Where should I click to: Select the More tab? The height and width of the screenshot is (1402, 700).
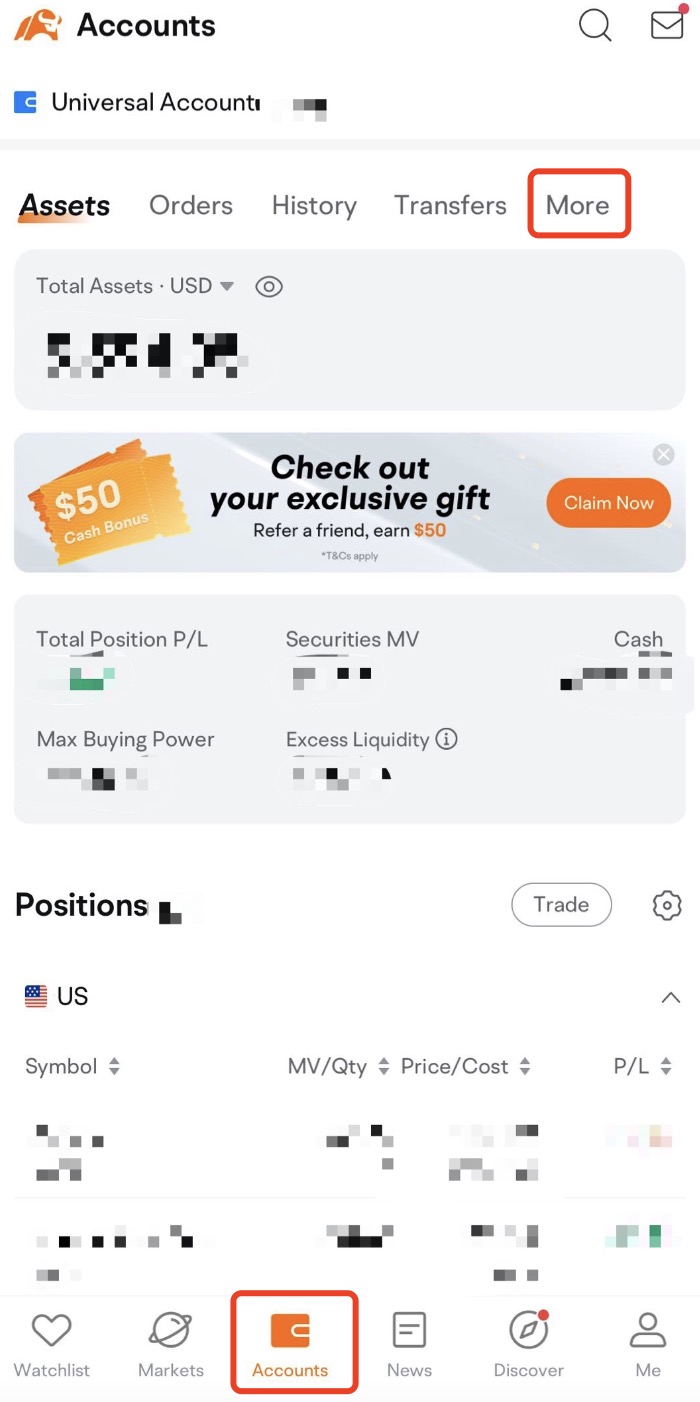pyautogui.click(x=578, y=205)
